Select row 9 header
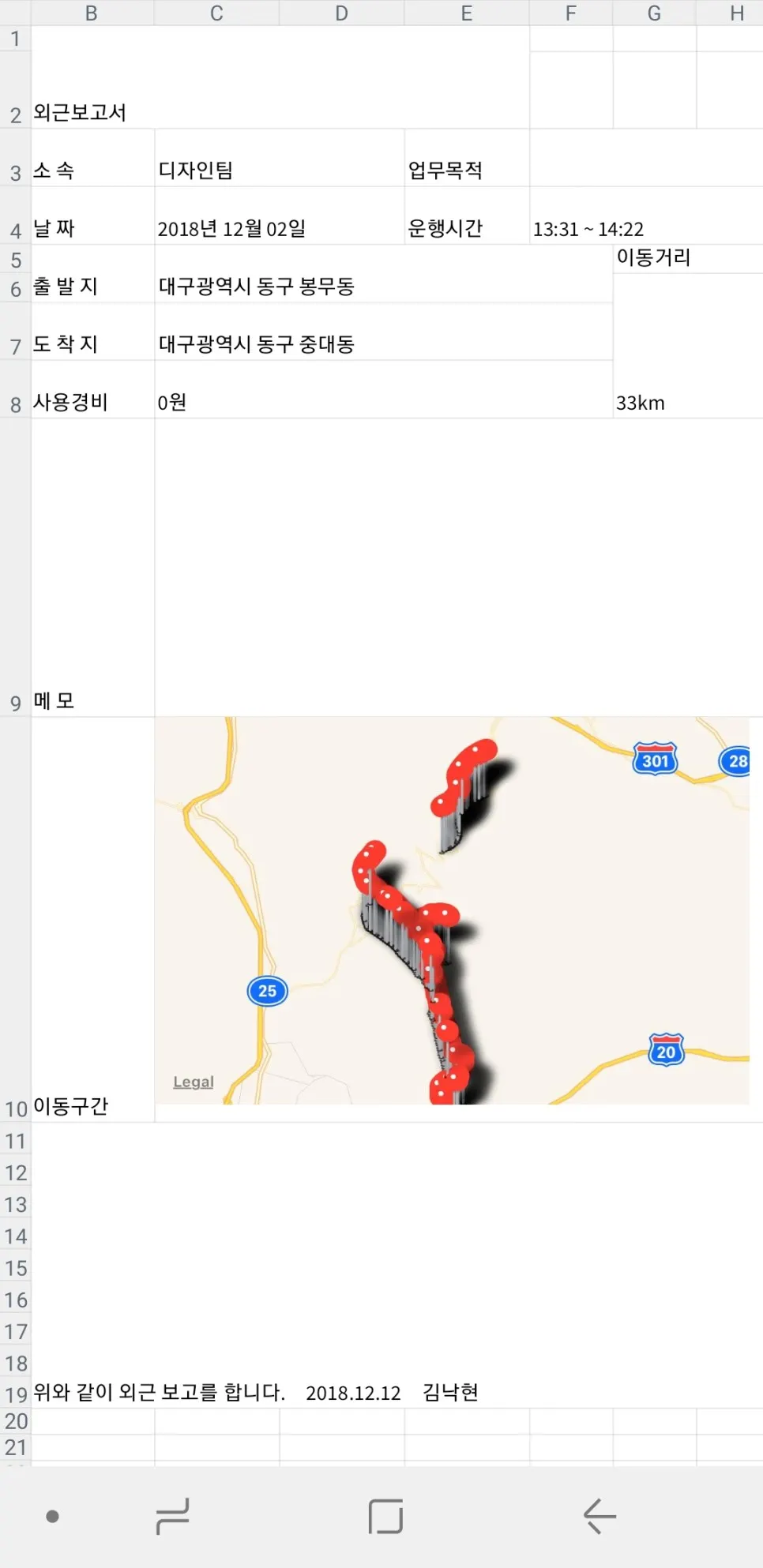Screen dimensions: 763x1568 [15, 703]
